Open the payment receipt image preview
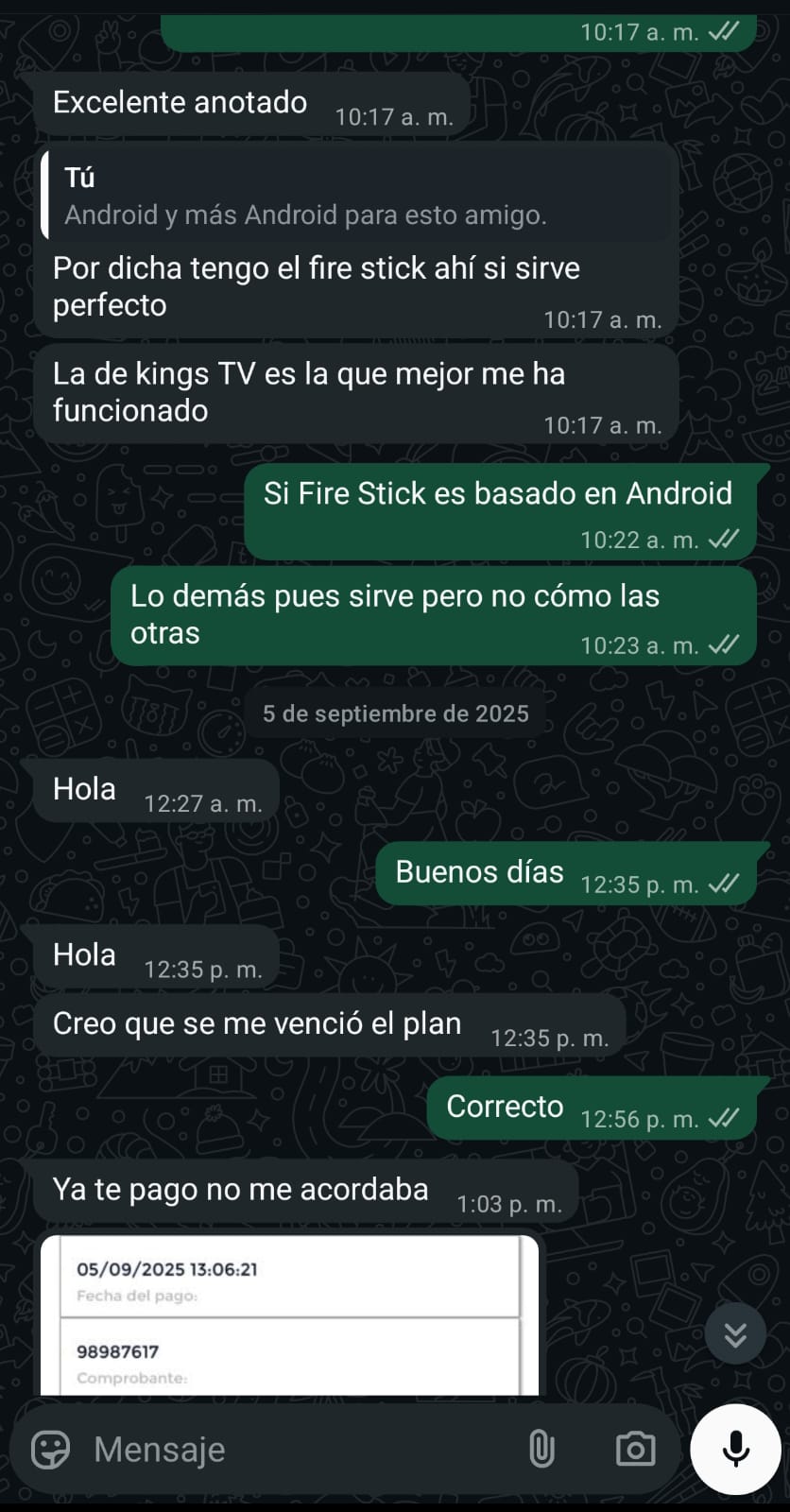The image size is (790, 1512). [x=293, y=1314]
